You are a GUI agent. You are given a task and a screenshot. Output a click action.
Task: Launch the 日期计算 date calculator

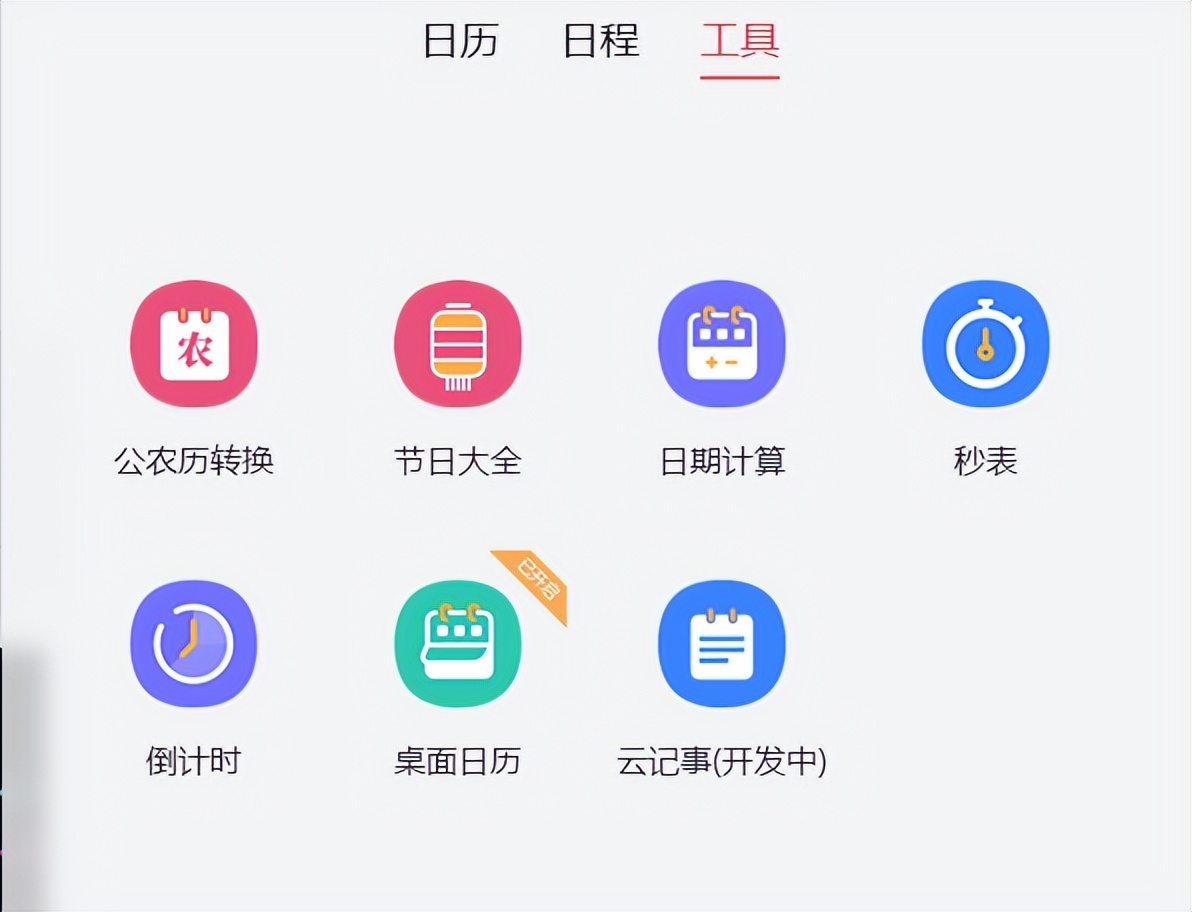(x=722, y=344)
